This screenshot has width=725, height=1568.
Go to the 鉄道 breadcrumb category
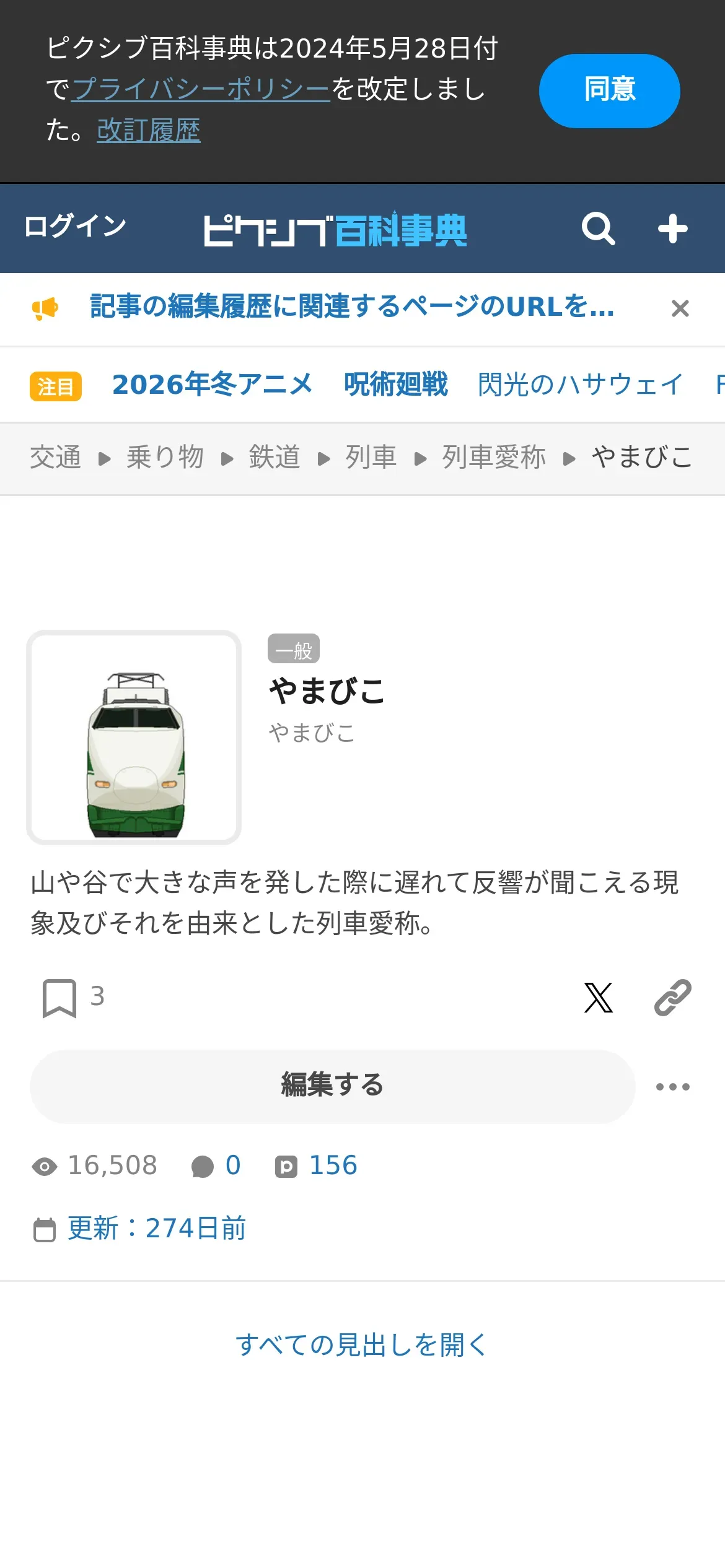click(x=275, y=458)
